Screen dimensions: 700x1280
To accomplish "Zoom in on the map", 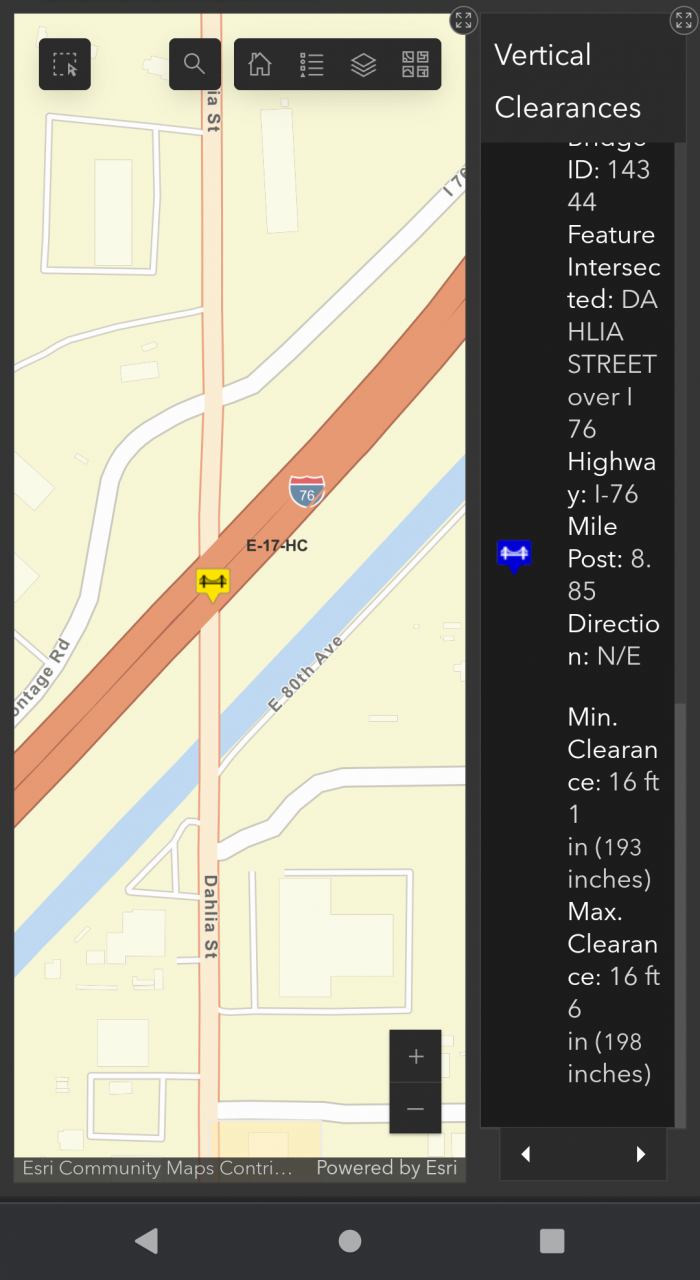I will tap(416, 1056).
